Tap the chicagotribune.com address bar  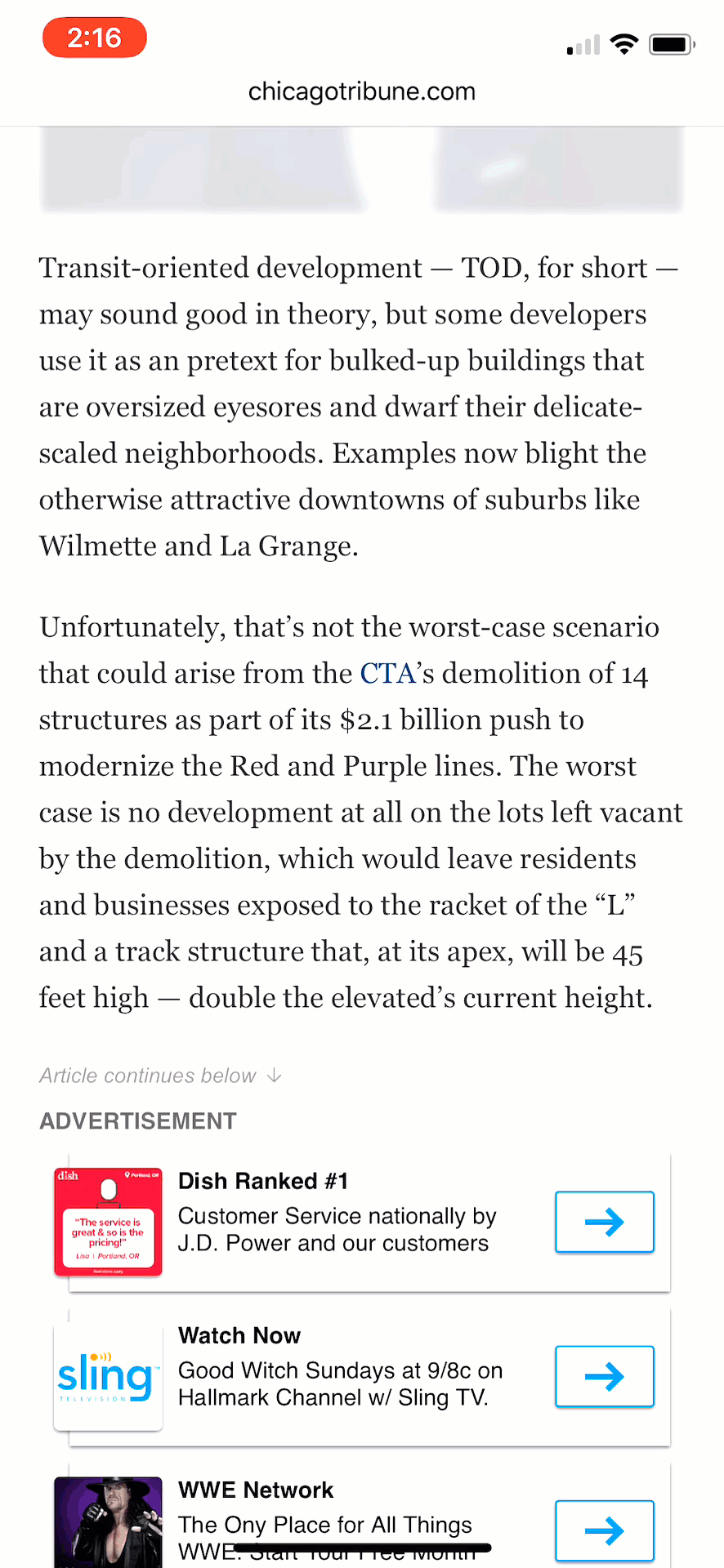coord(362,91)
